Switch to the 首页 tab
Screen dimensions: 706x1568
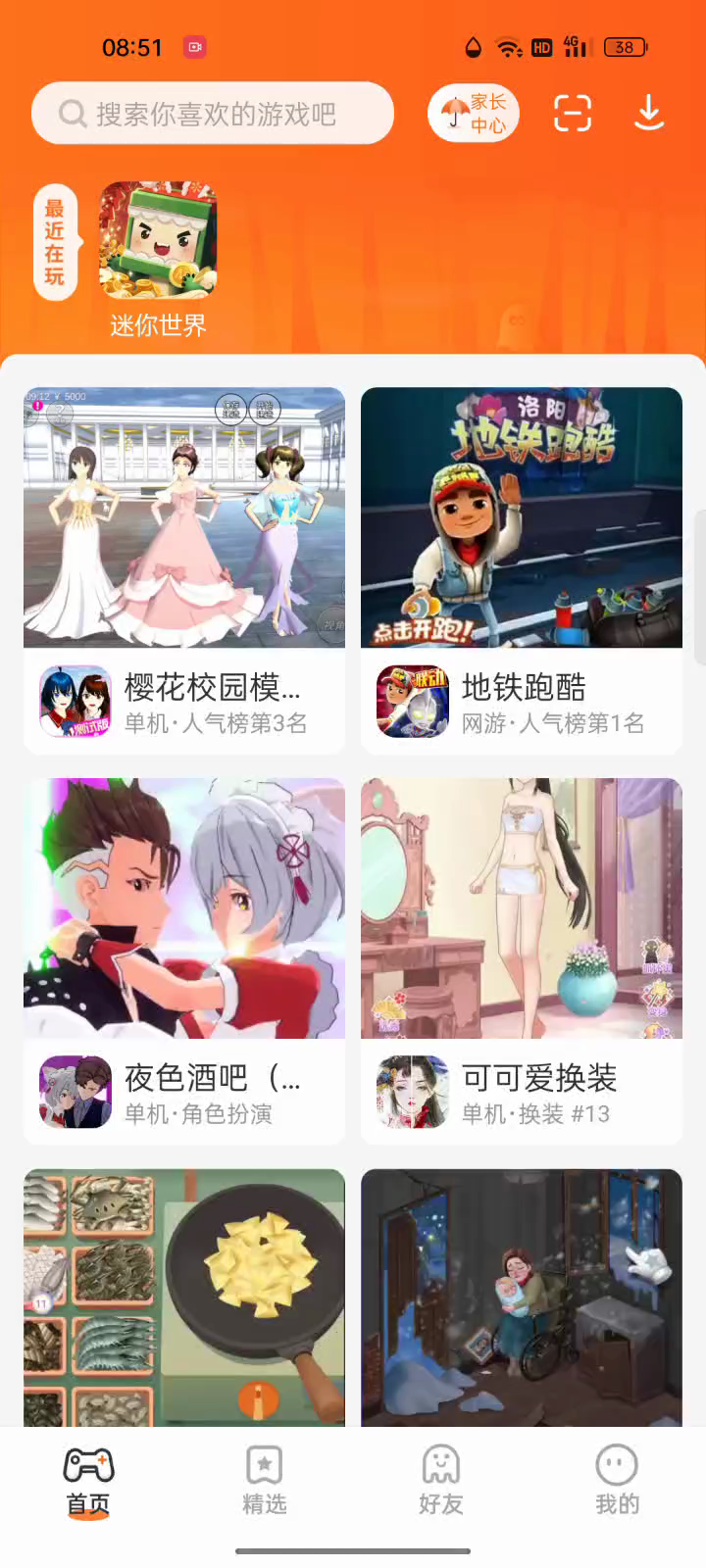[88, 1482]
